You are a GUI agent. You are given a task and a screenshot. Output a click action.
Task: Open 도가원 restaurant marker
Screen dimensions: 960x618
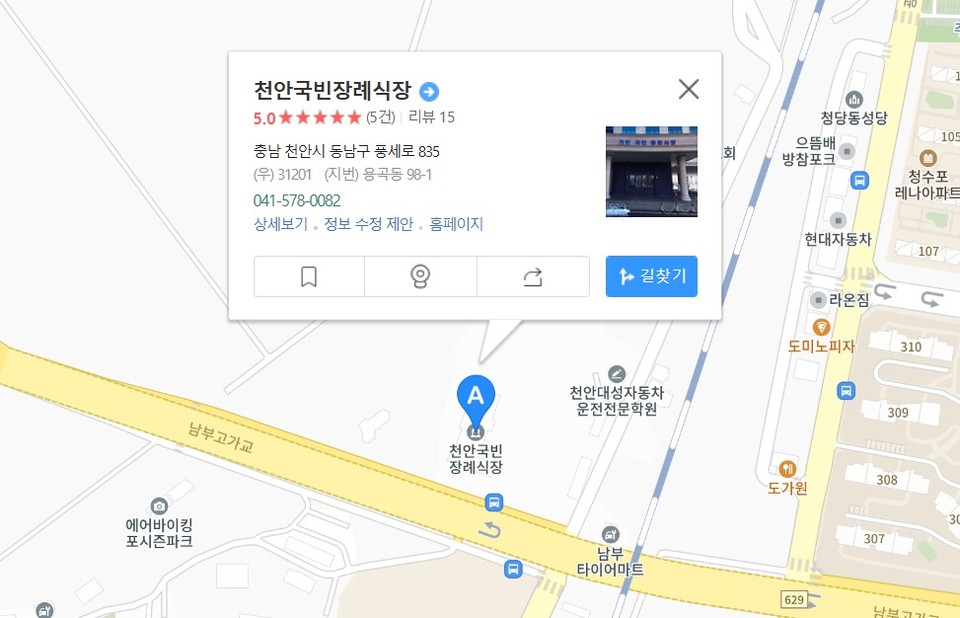click(x=788, y=468)
